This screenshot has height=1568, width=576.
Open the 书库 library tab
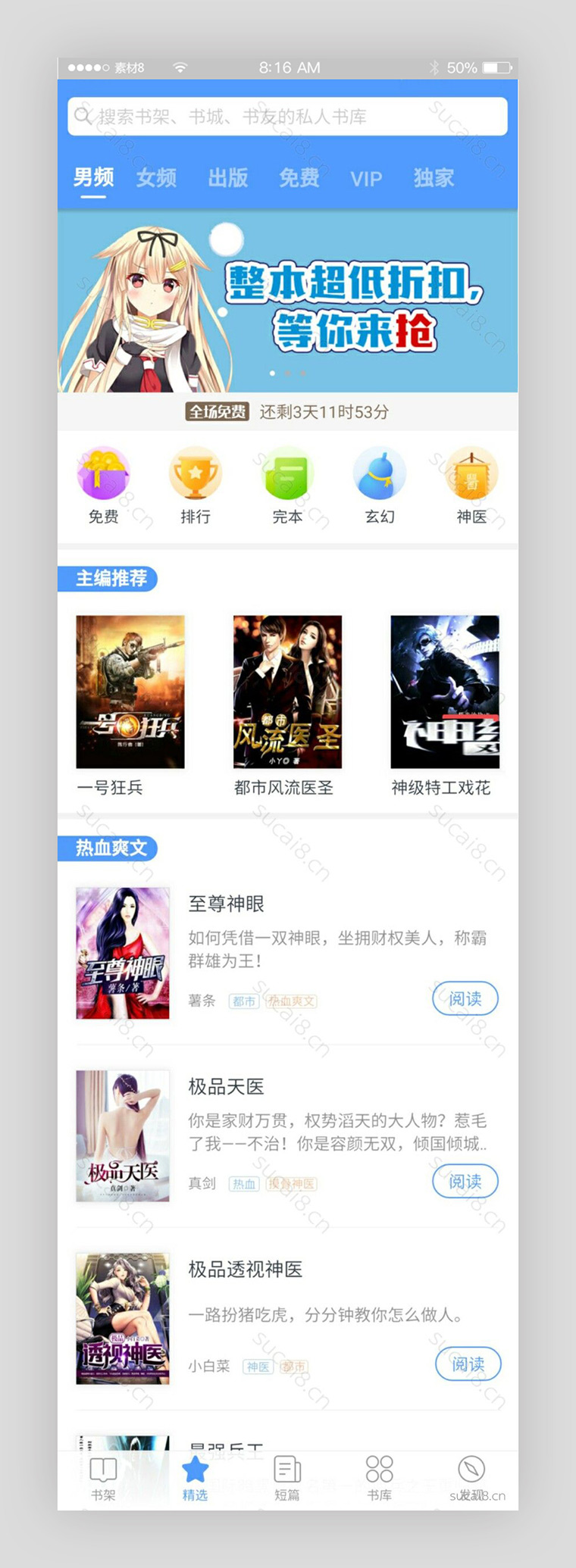point(379,1479)
